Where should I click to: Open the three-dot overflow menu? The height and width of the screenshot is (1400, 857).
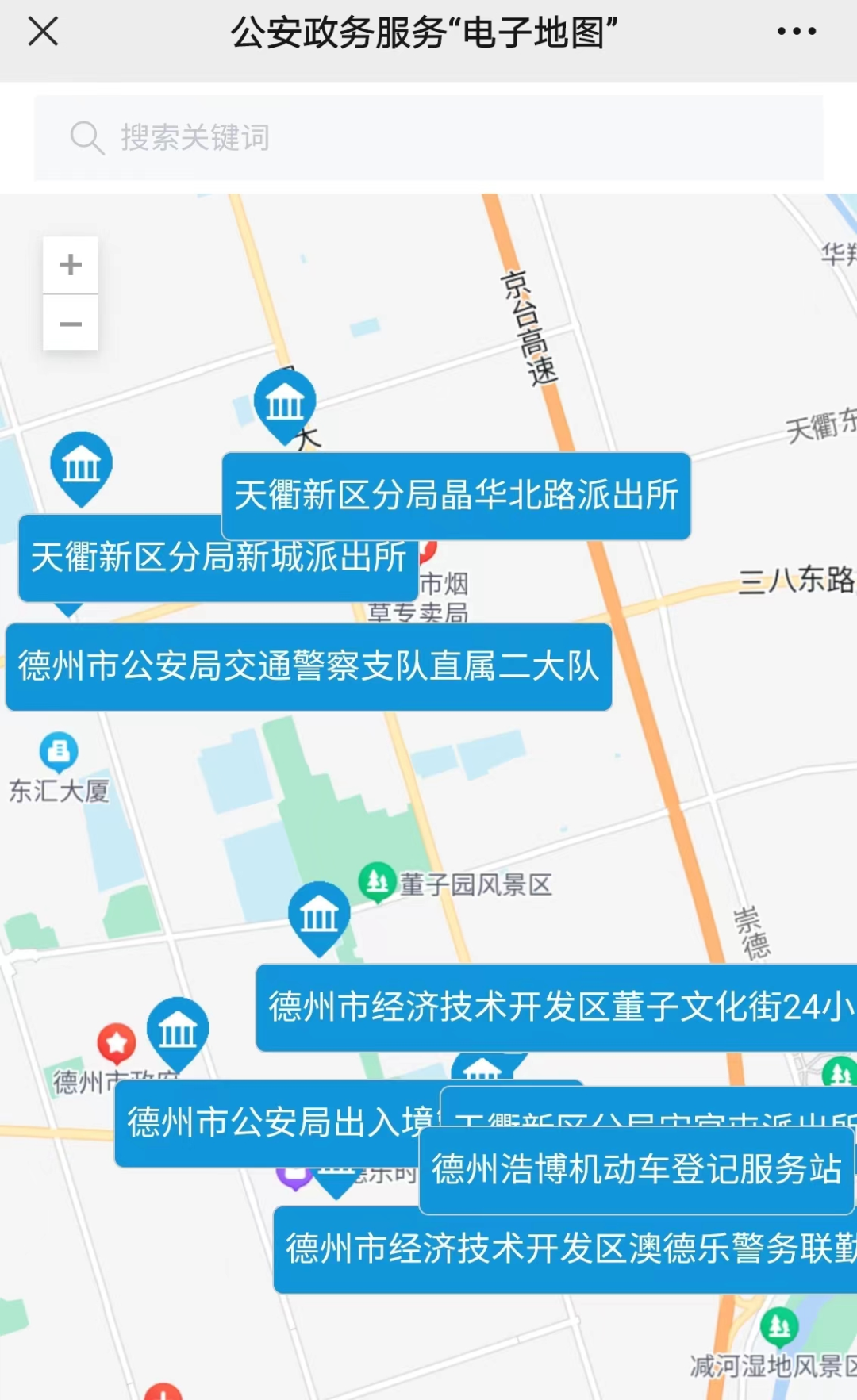pos(796,32)
